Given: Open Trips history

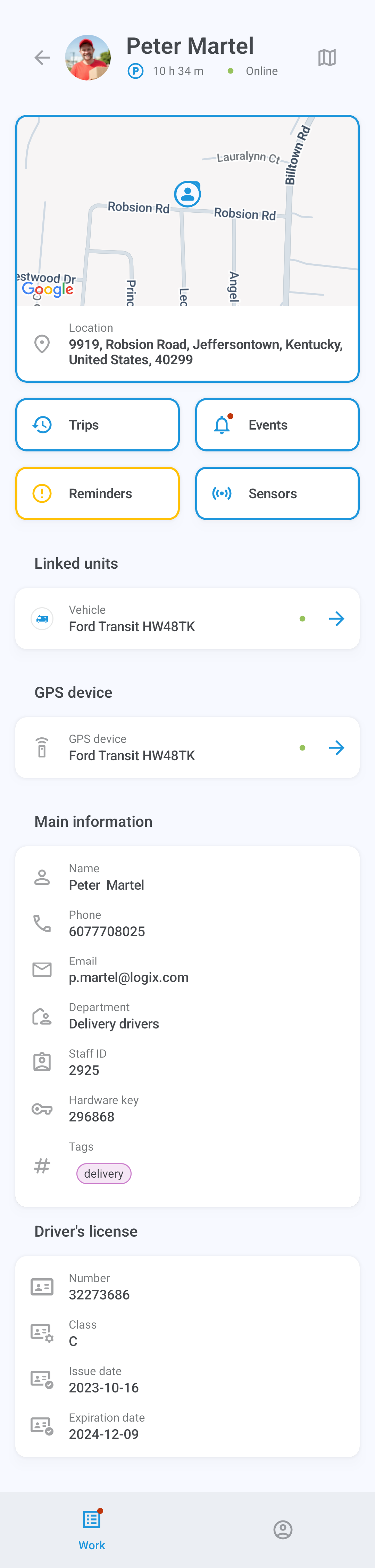Looking at the screenshot, I should point(98,425).
